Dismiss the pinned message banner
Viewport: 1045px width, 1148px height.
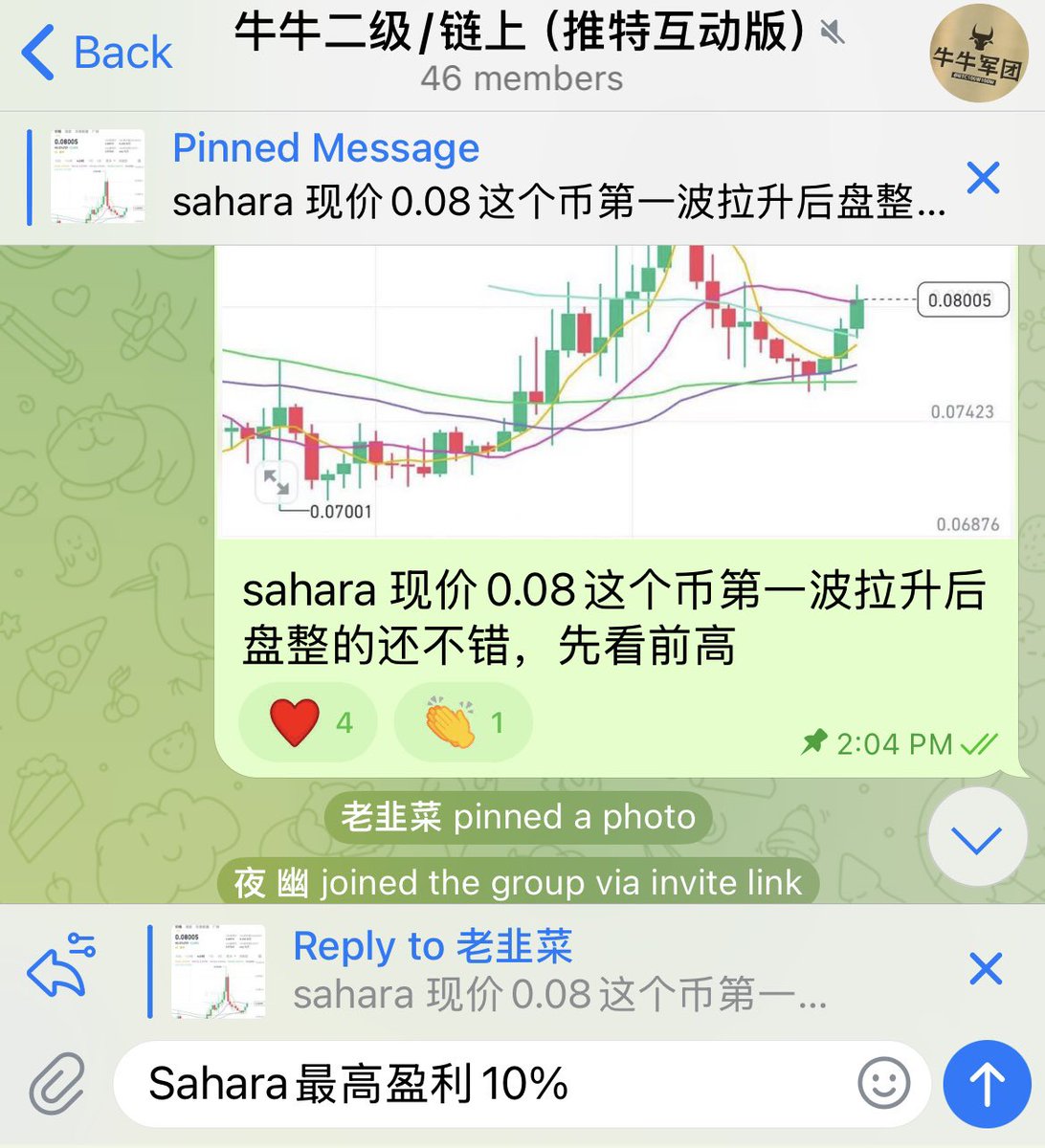click(983, 178)
